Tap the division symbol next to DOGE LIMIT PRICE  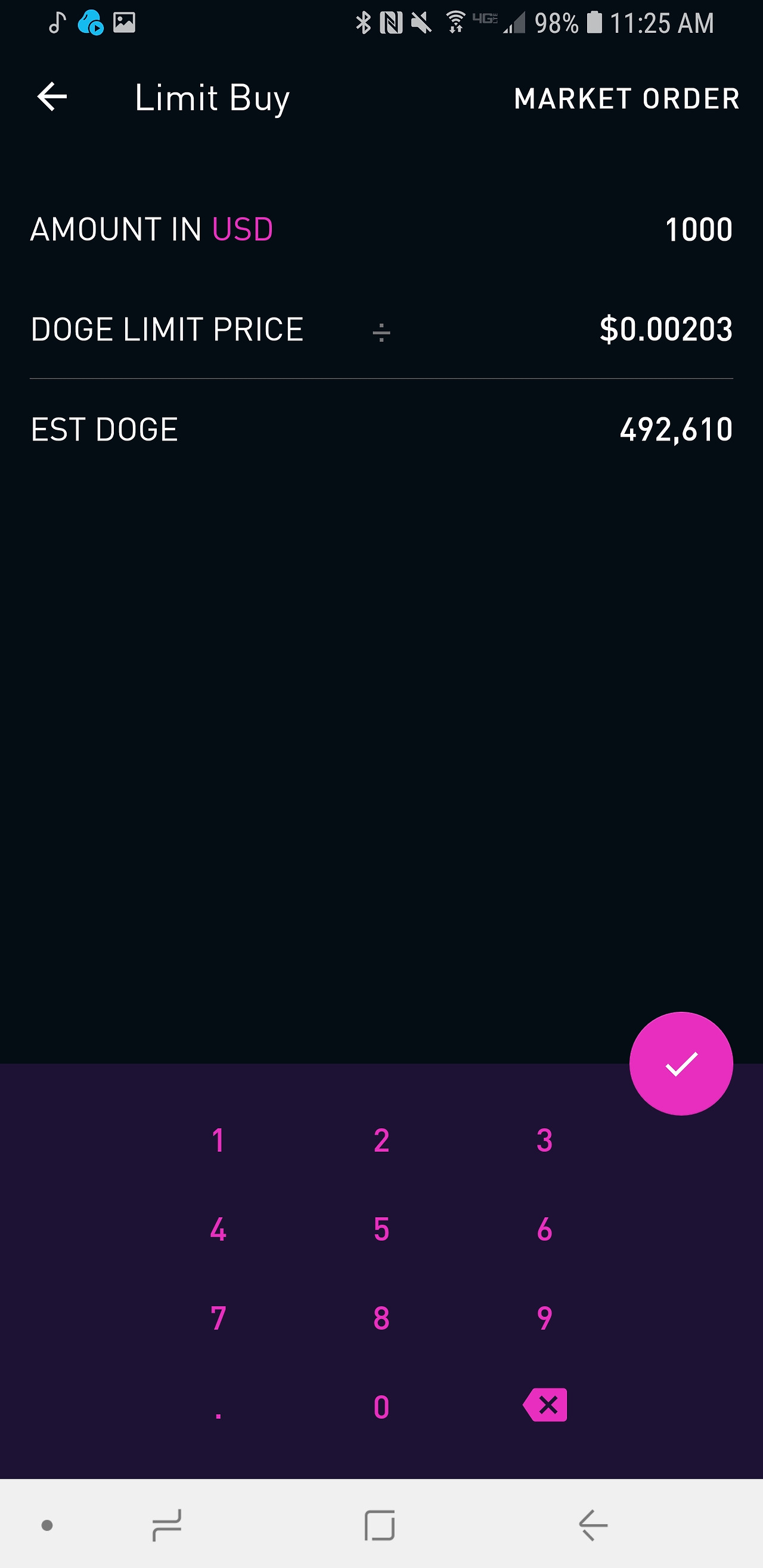[x=380, y=332]
